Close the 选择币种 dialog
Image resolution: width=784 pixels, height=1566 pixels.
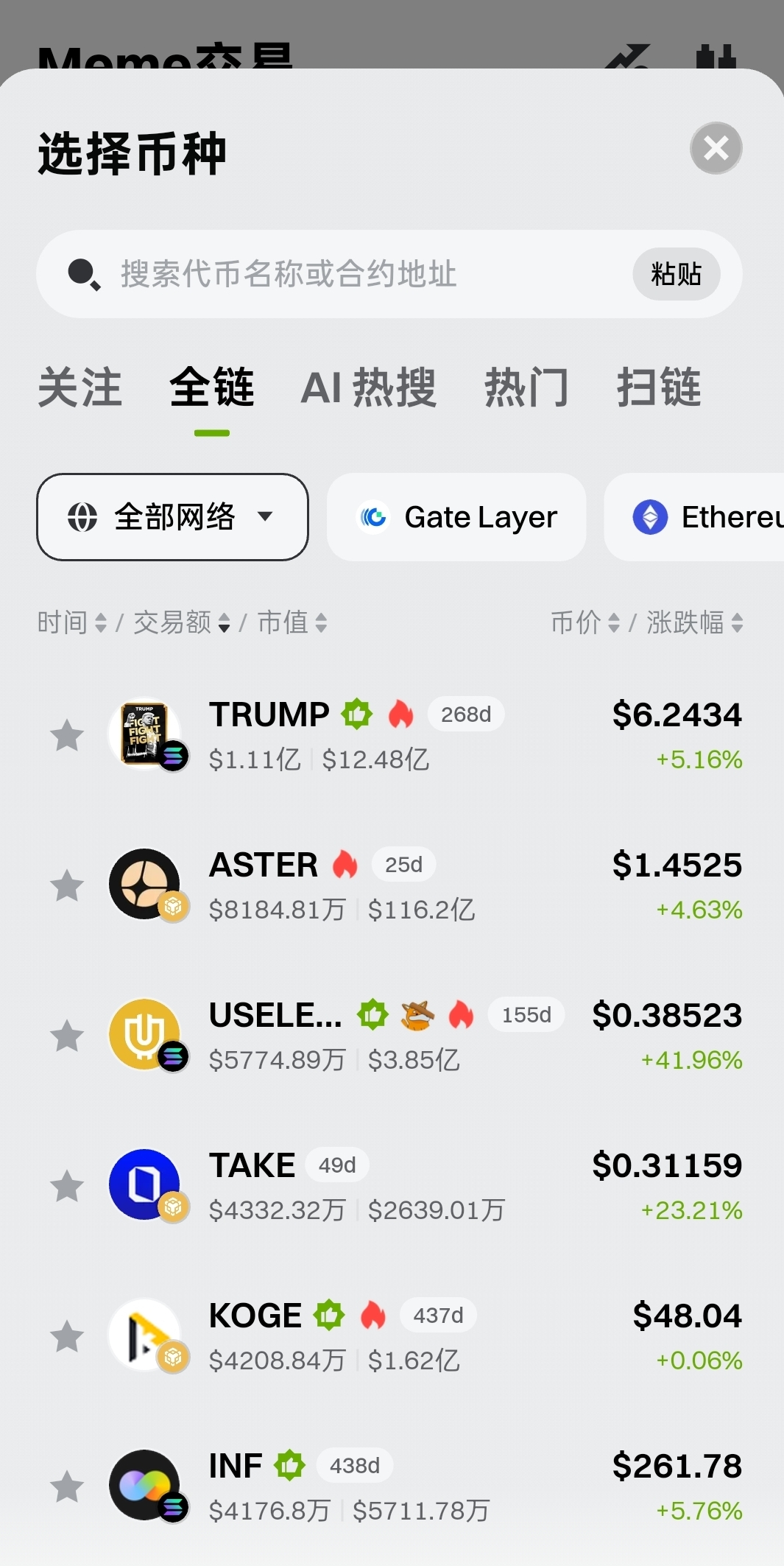[716, 148]
